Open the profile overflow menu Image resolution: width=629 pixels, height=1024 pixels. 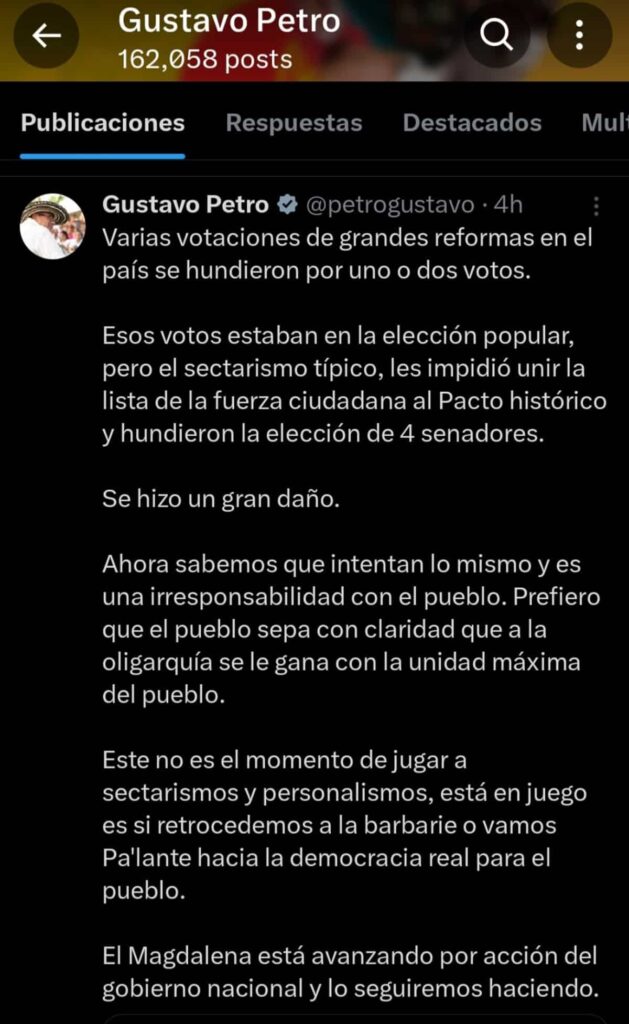[579, 35]
